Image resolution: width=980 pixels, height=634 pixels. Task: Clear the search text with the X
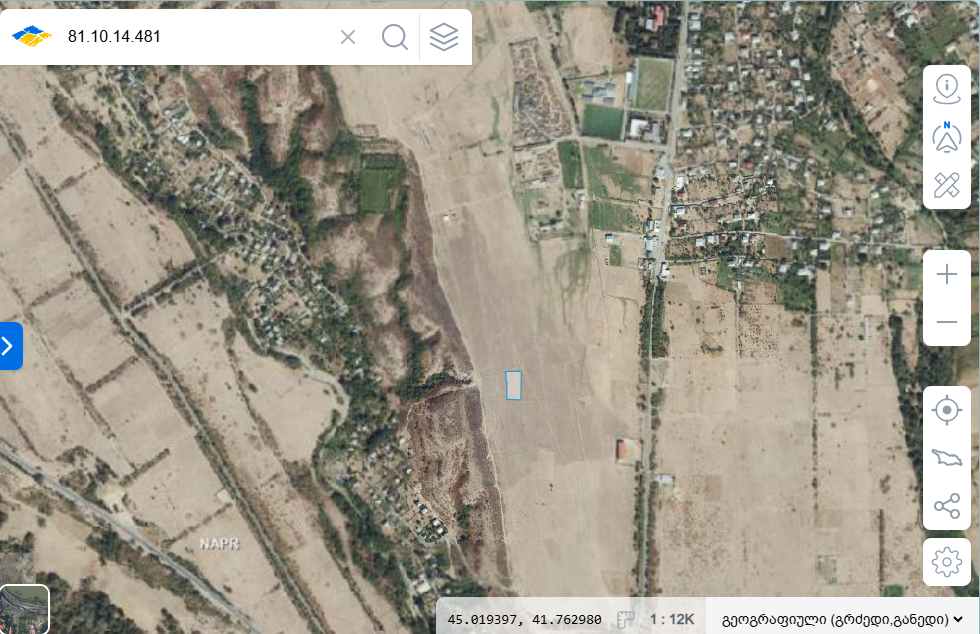click(x=348, y=37)
